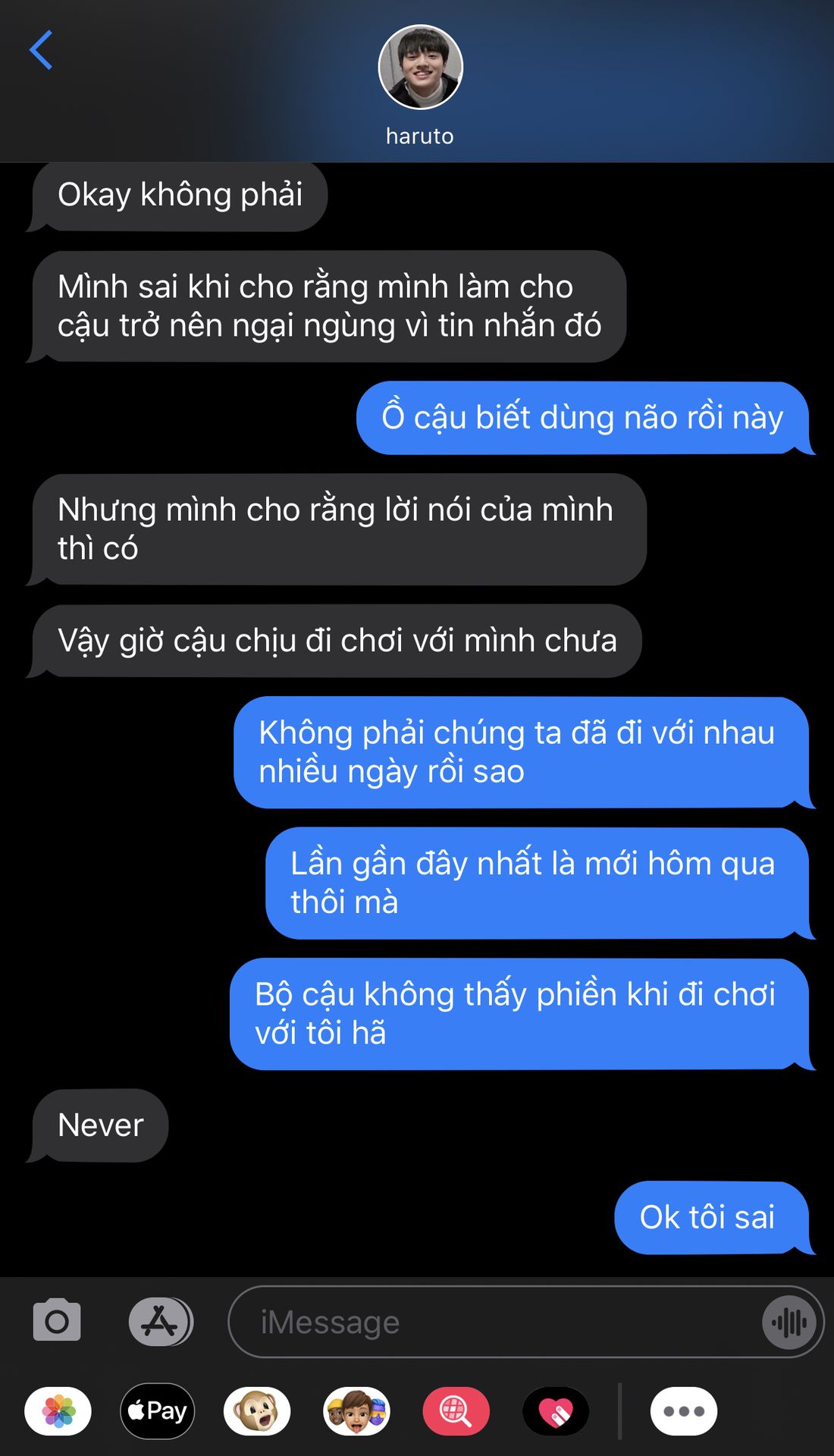Open Apple Pay in the app drawer
Screen dimensions: 834x1456
158,1411
